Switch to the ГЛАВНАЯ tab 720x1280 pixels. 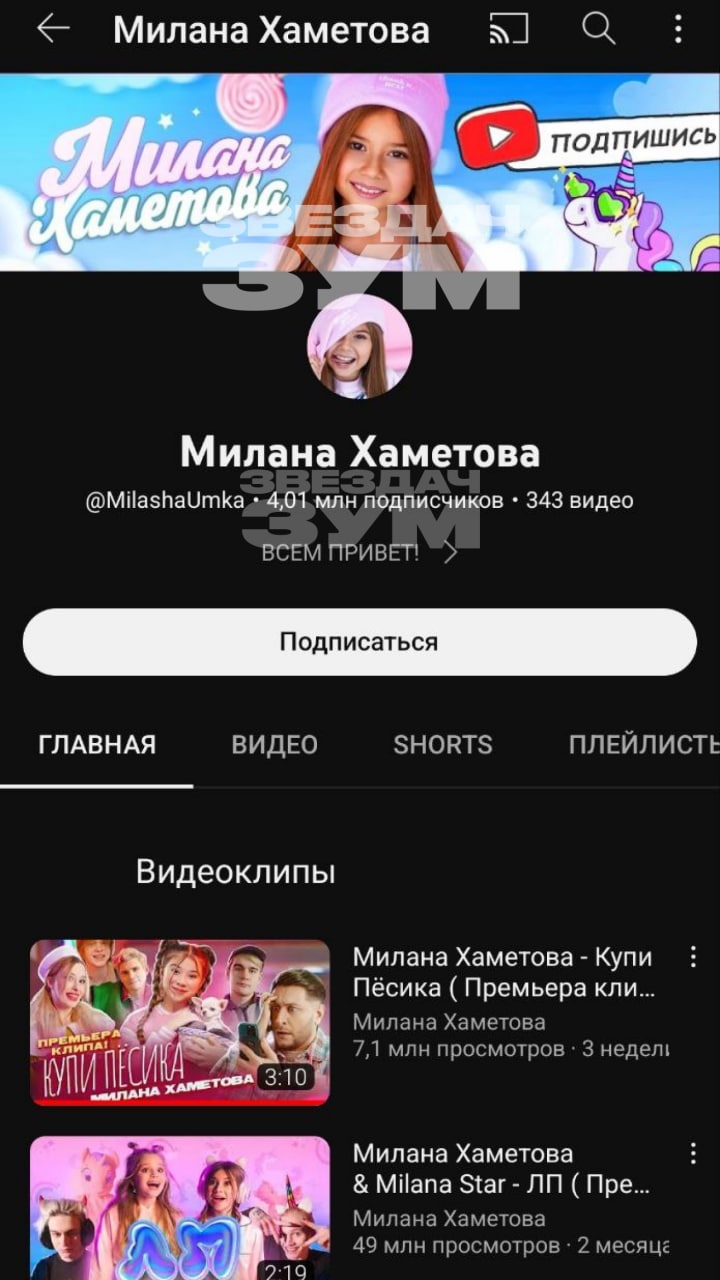[x=97, y=745]
